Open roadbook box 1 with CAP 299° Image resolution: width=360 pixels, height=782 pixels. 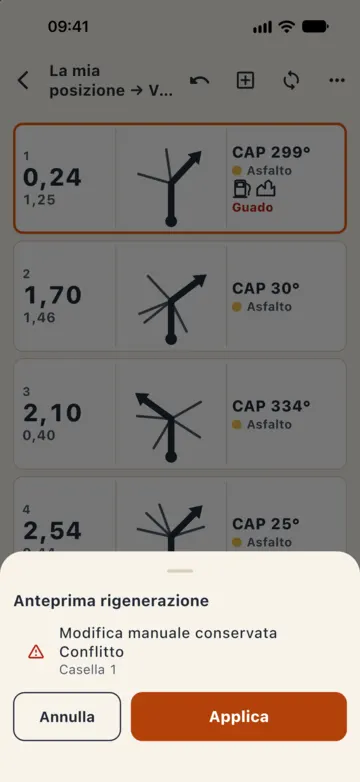(x=180, y=178)
